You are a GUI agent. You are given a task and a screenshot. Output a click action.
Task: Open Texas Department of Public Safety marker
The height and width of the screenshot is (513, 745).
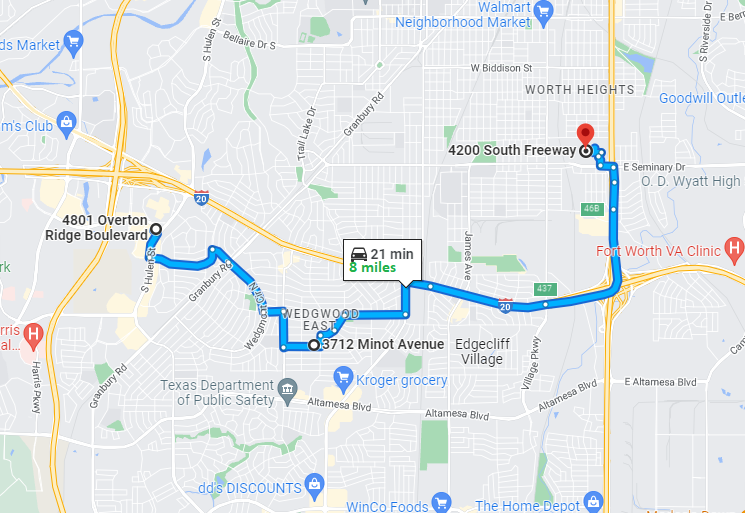tap(288, 387)
